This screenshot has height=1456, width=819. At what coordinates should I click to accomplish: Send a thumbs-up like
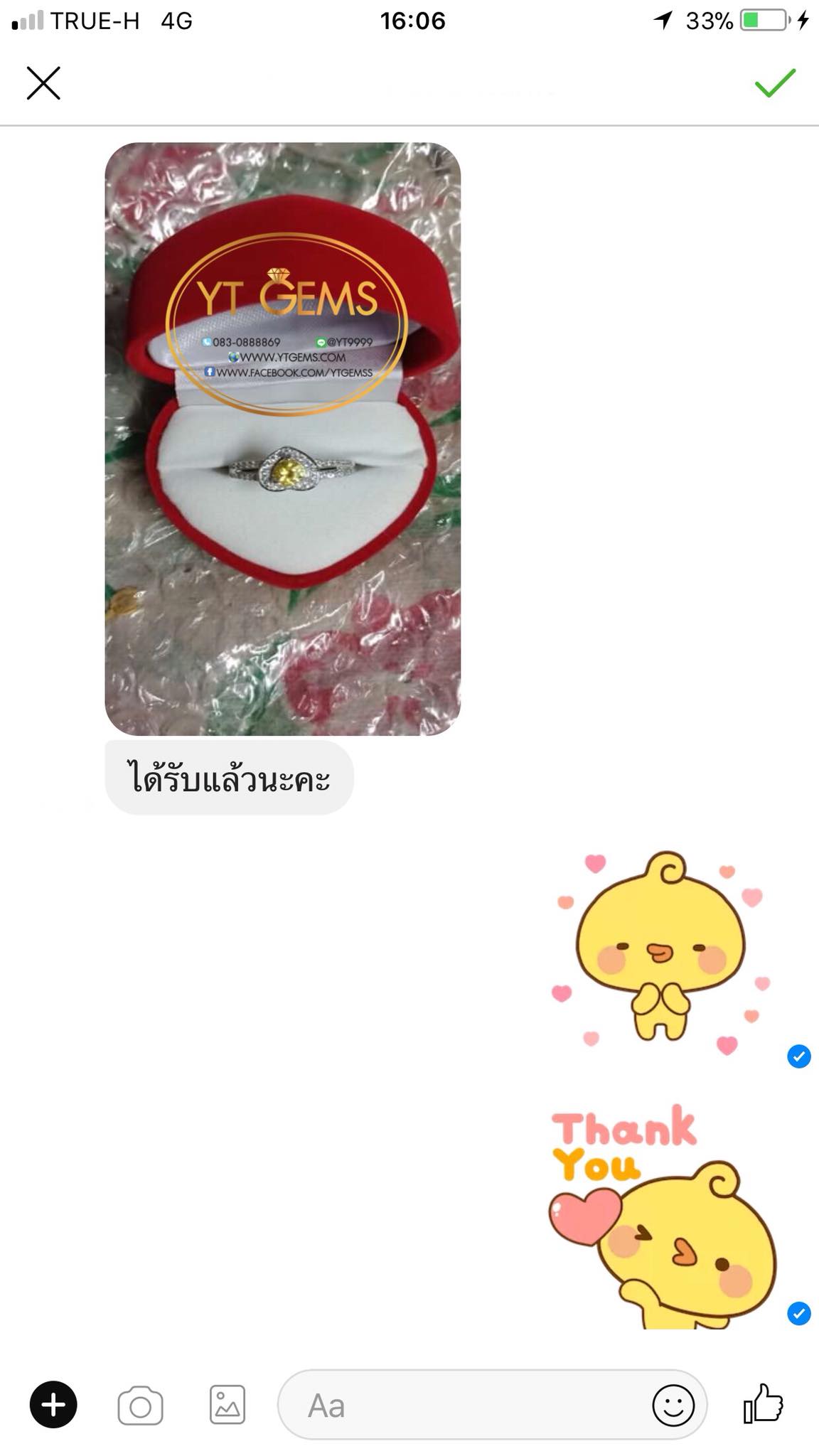click(764, 1403)
